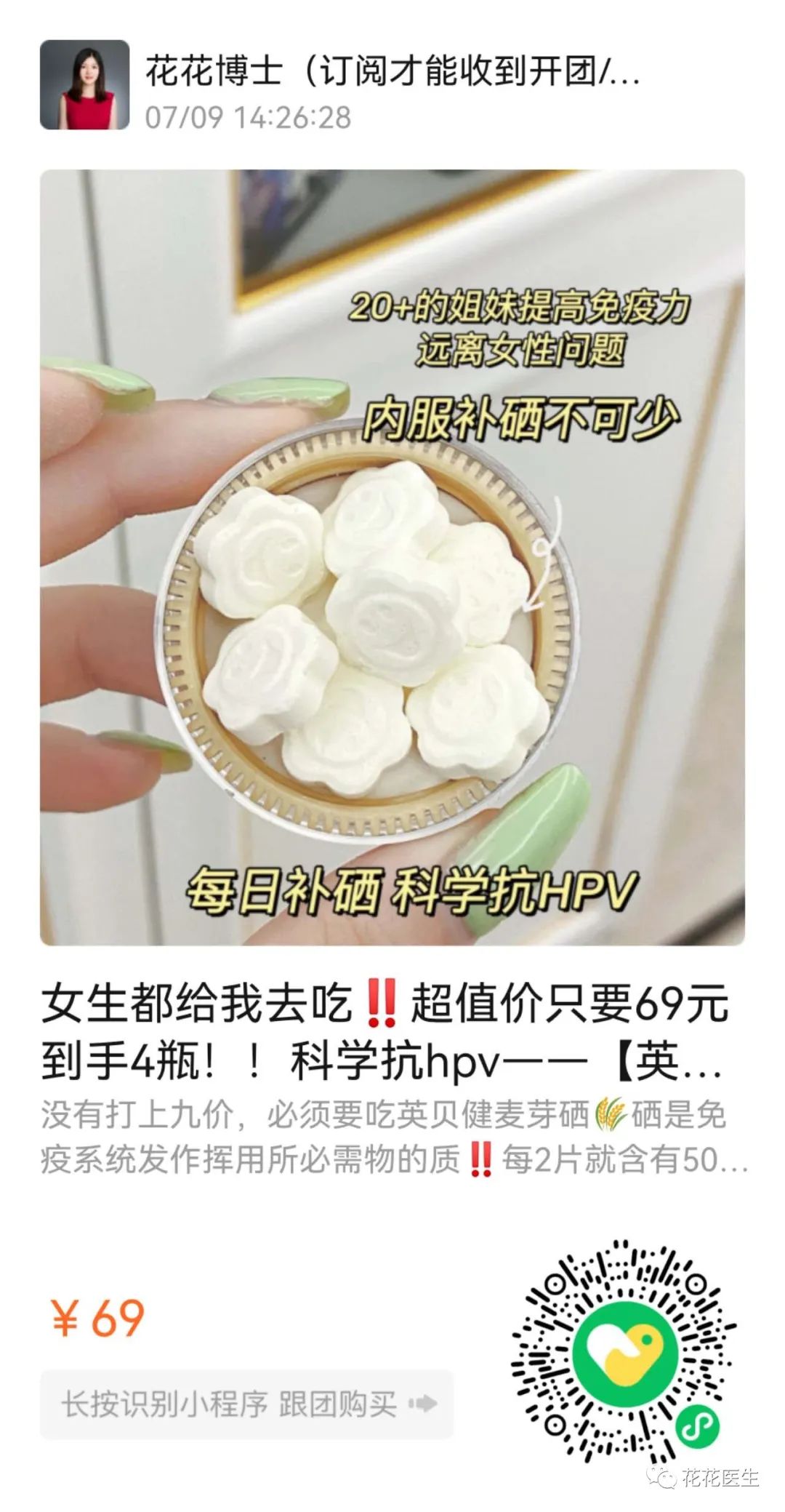Click the timestamp 07/09 14:26:28
Image resolution: width=785 pixels, height=1512 pixels.
pos(247,119)
